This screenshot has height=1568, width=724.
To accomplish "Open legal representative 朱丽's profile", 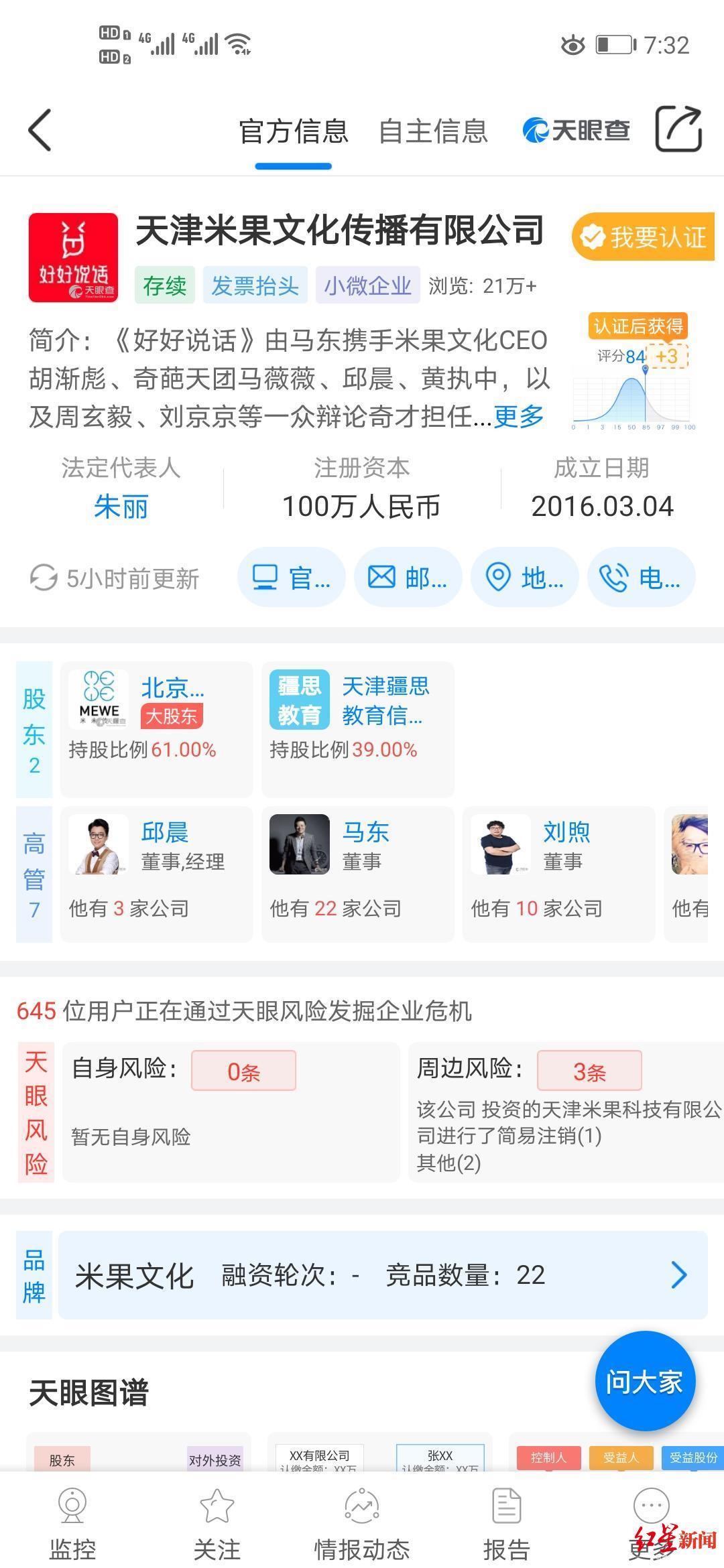I will 121,507.
